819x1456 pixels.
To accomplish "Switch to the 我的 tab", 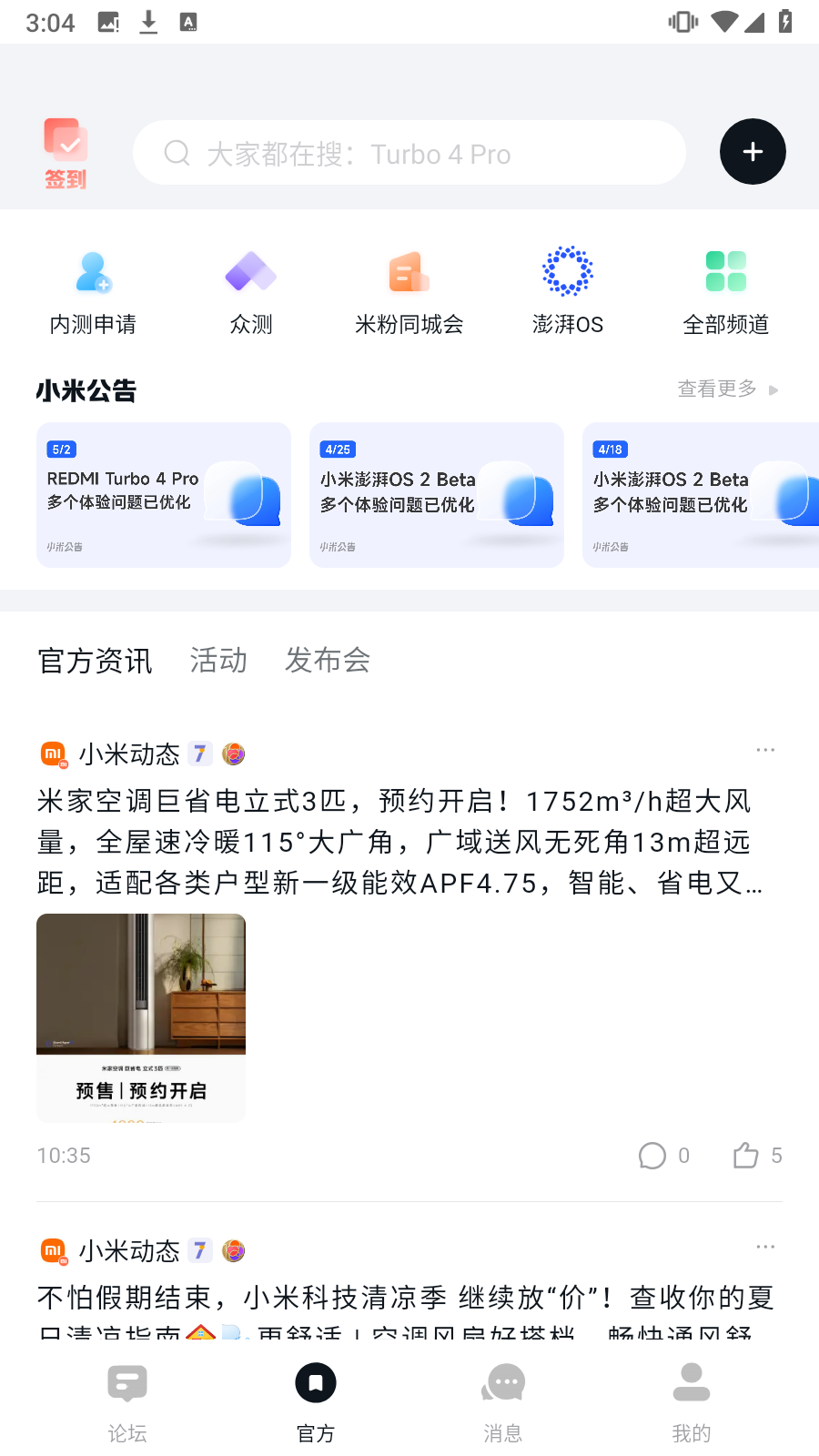I will click(x=692, y=1403).
